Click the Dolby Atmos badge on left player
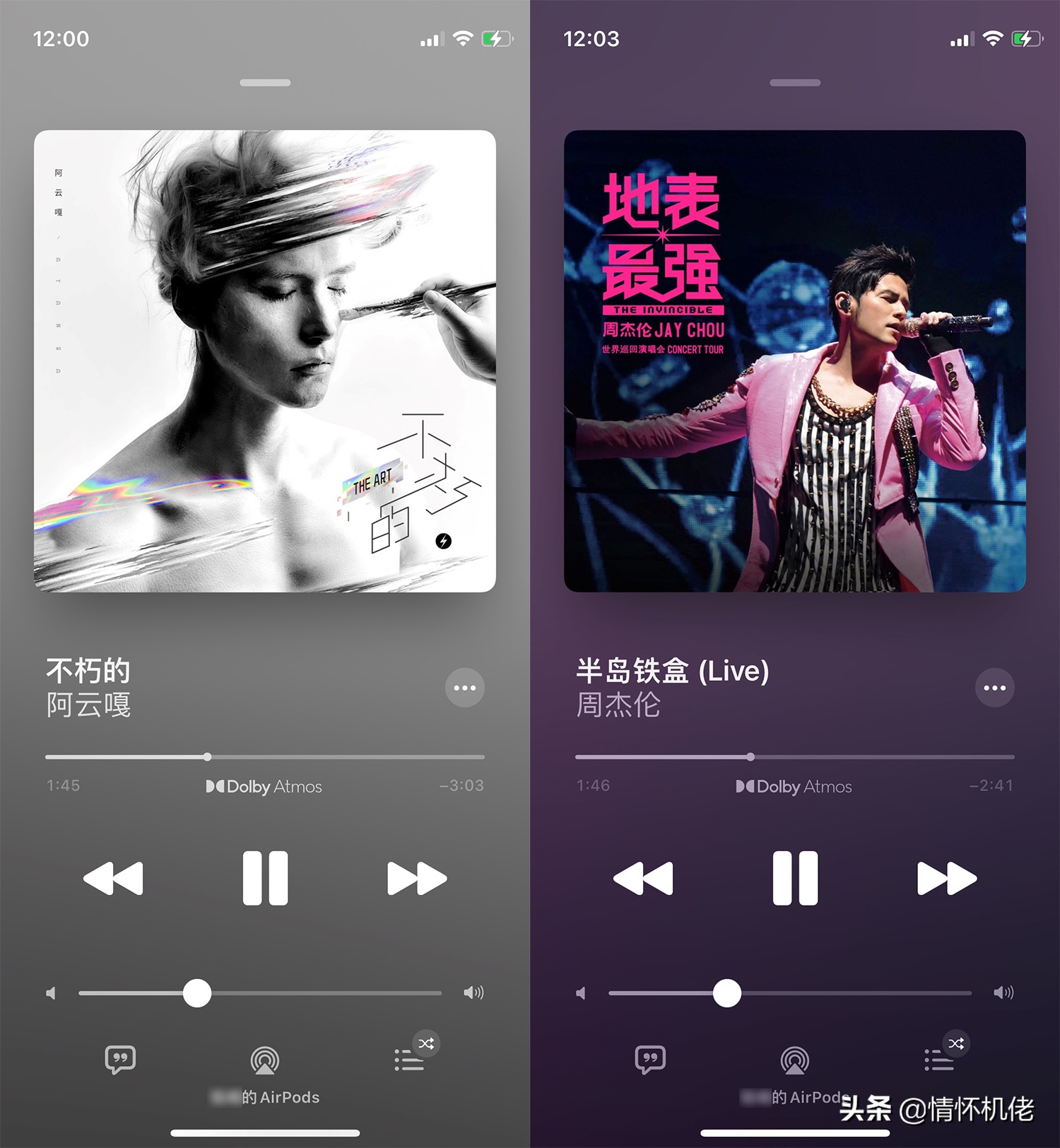The height and width of the screenshot is (1148, 1060). [x=264, y=786]
